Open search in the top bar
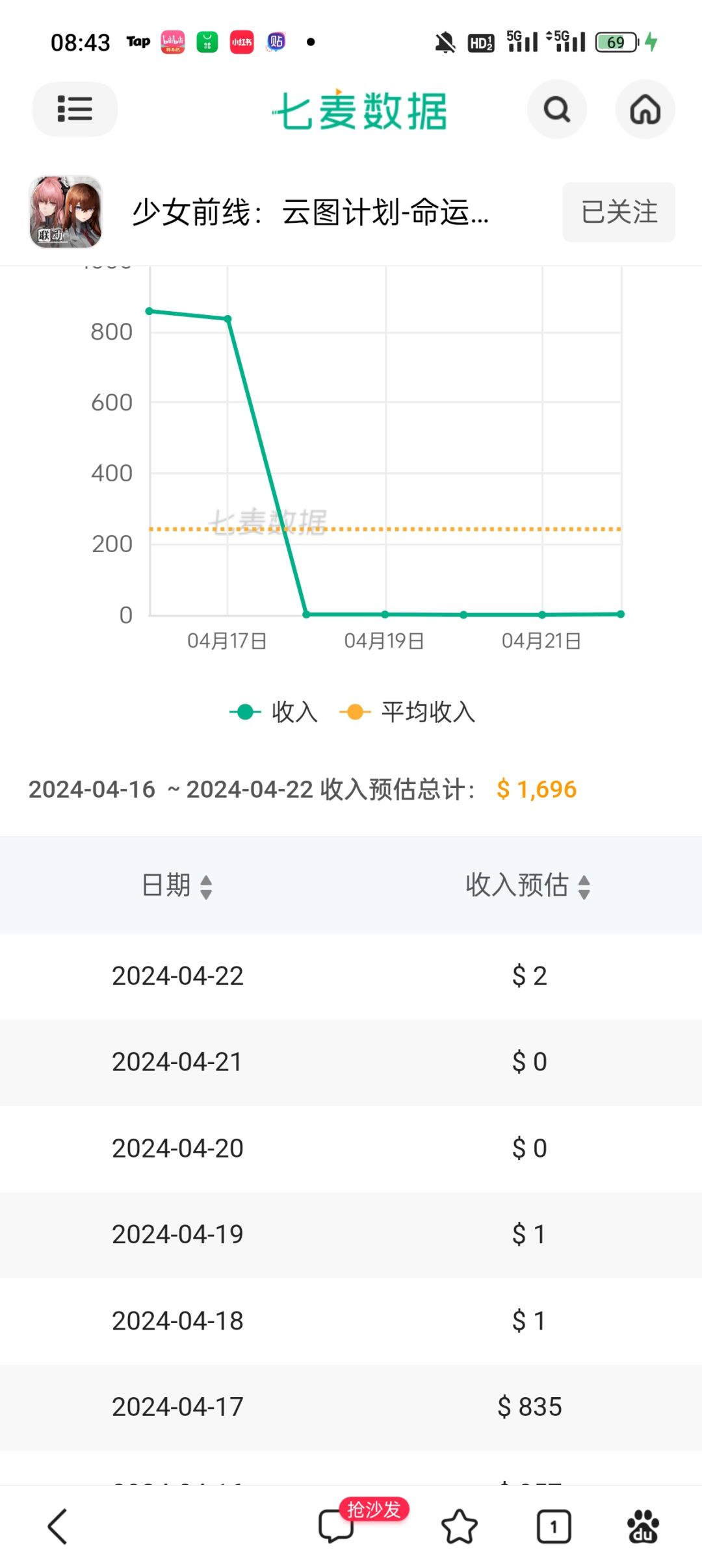Viewport: 702px width, 1568px height. coord(557,109)
